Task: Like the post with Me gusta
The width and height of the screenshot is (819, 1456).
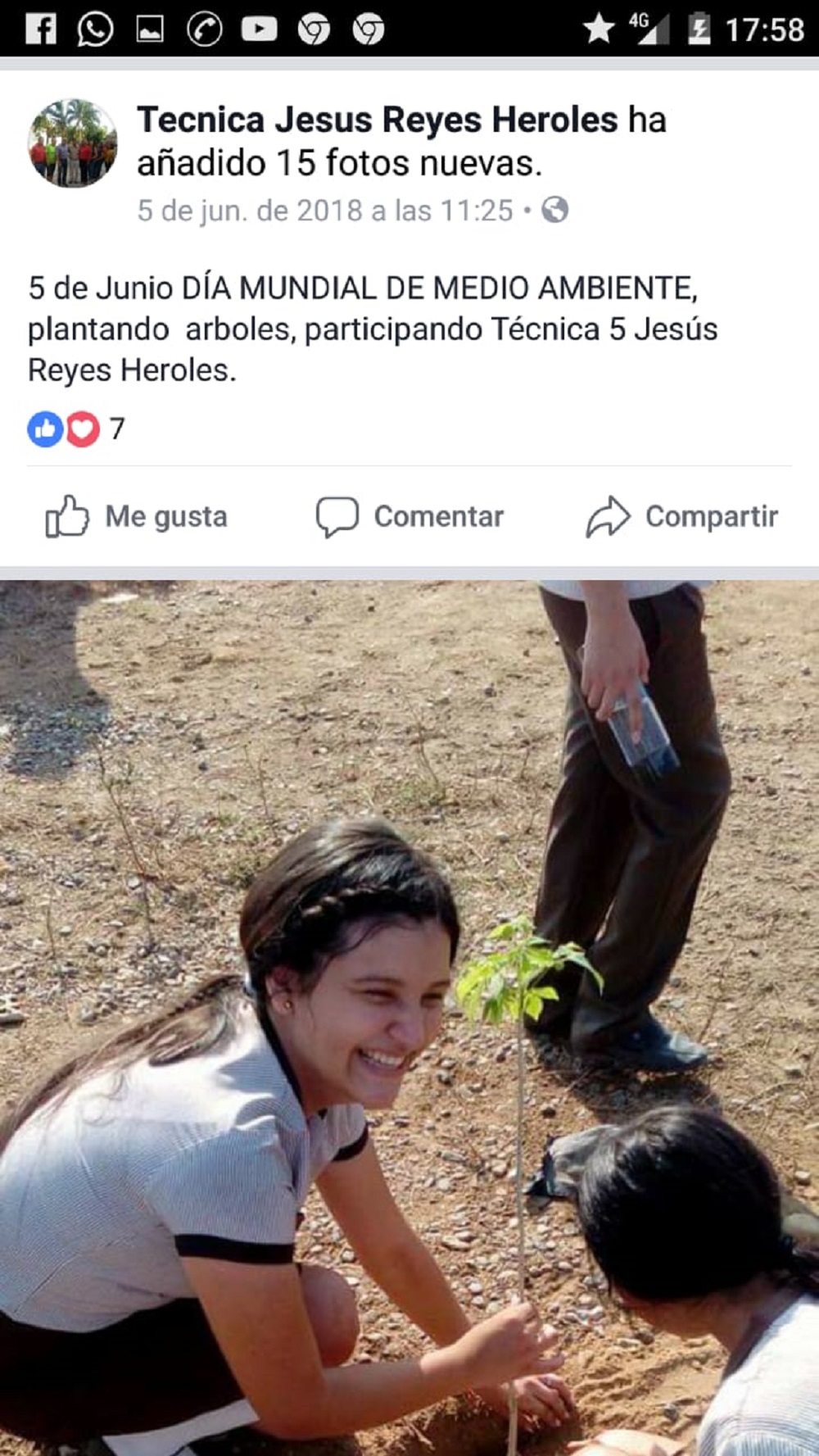Action: pyautogui.click(x=136, y=516)
